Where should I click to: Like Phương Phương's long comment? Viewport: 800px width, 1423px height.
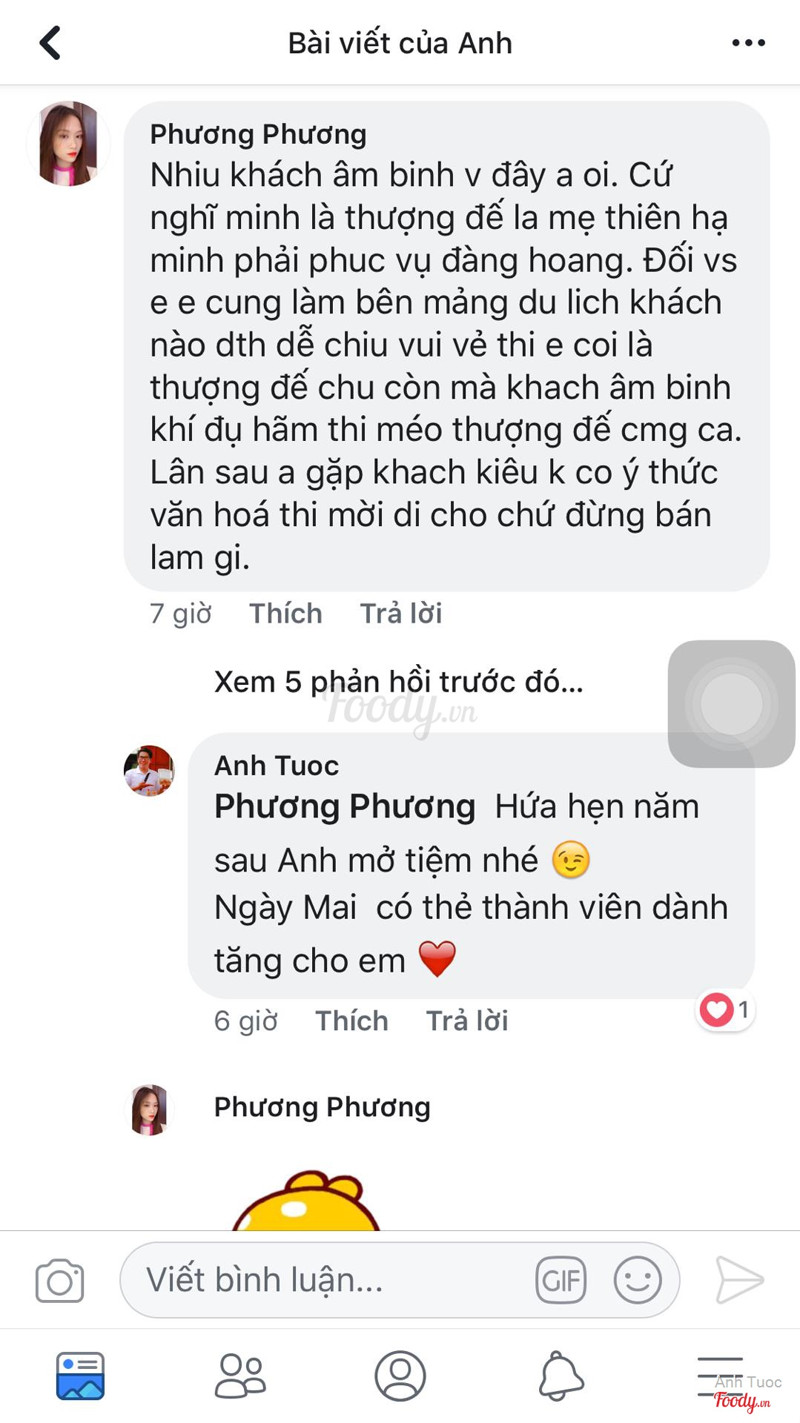(285, 613)
